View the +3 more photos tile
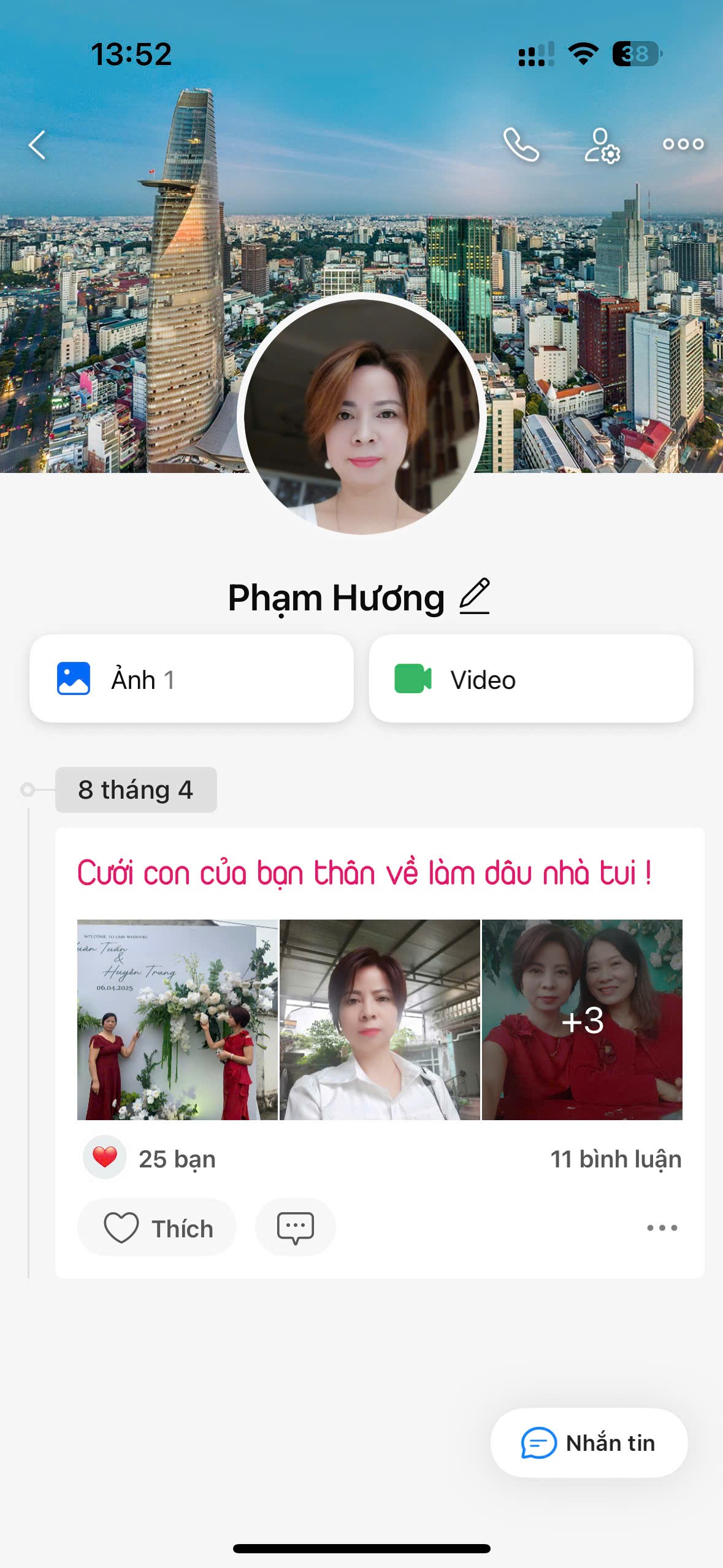The width and height of the screenshot is (723, 1568). tap(582, 1020)
